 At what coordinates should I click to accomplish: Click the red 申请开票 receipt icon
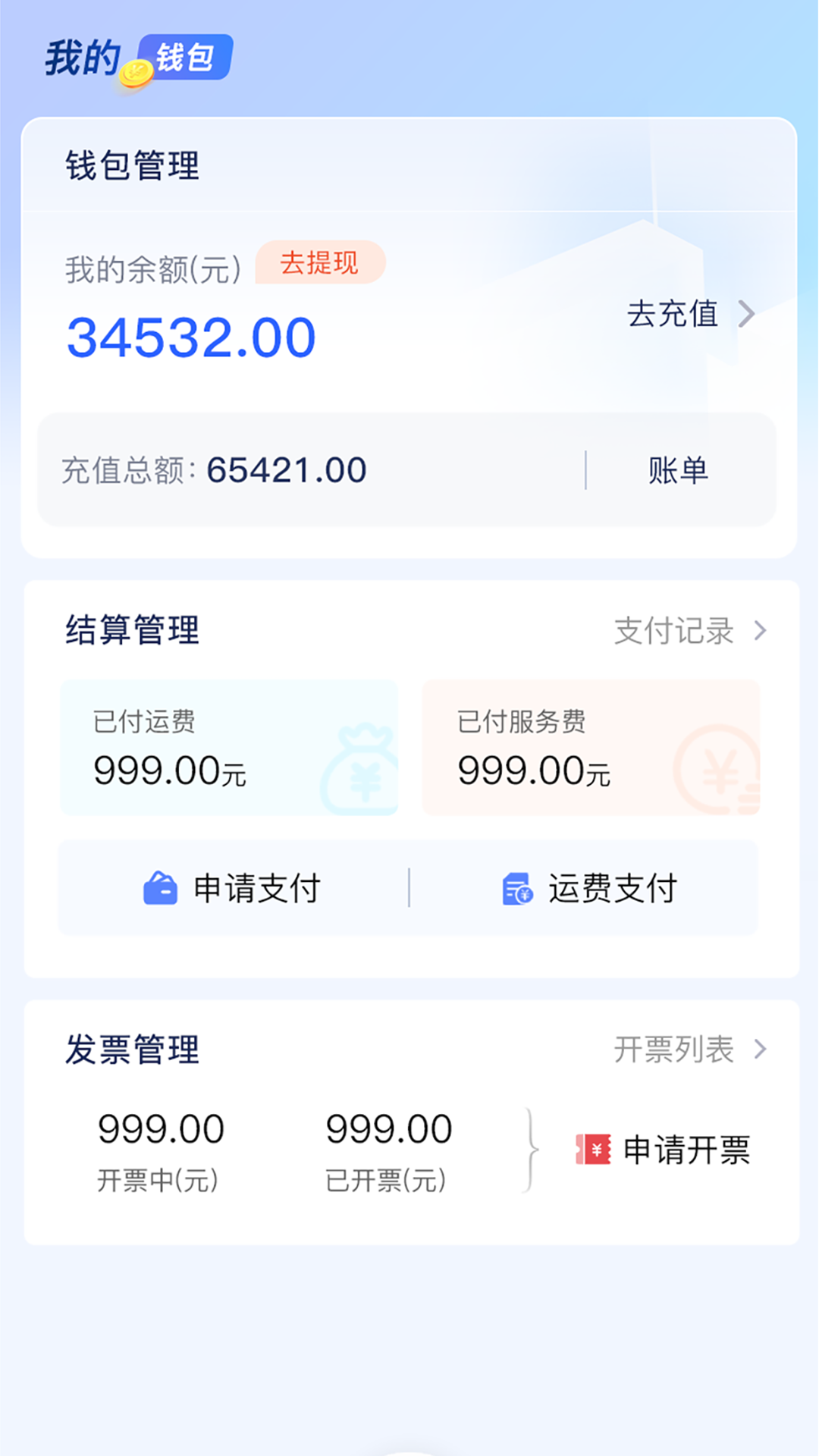pos(594,1150)
